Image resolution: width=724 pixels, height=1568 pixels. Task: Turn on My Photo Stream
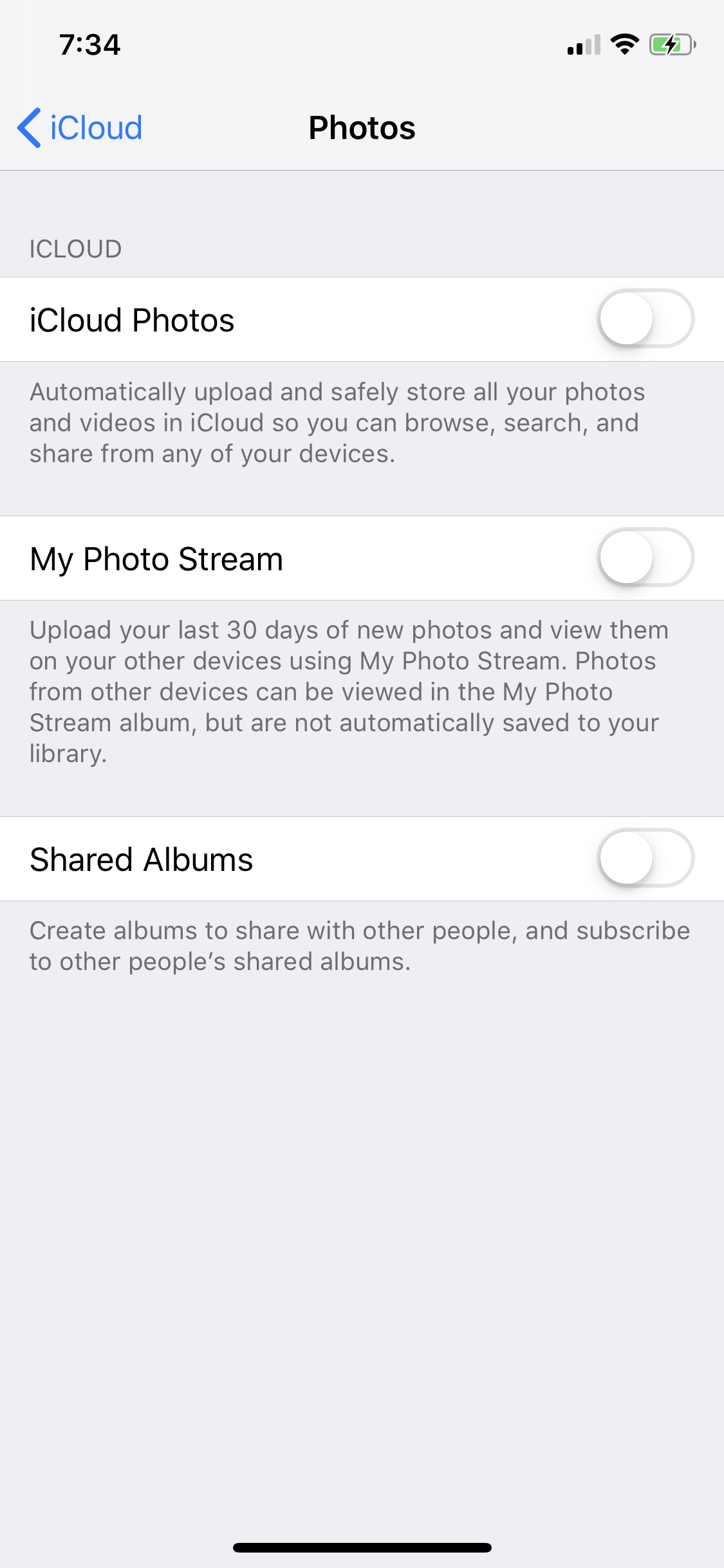click(x=645, y=557)
